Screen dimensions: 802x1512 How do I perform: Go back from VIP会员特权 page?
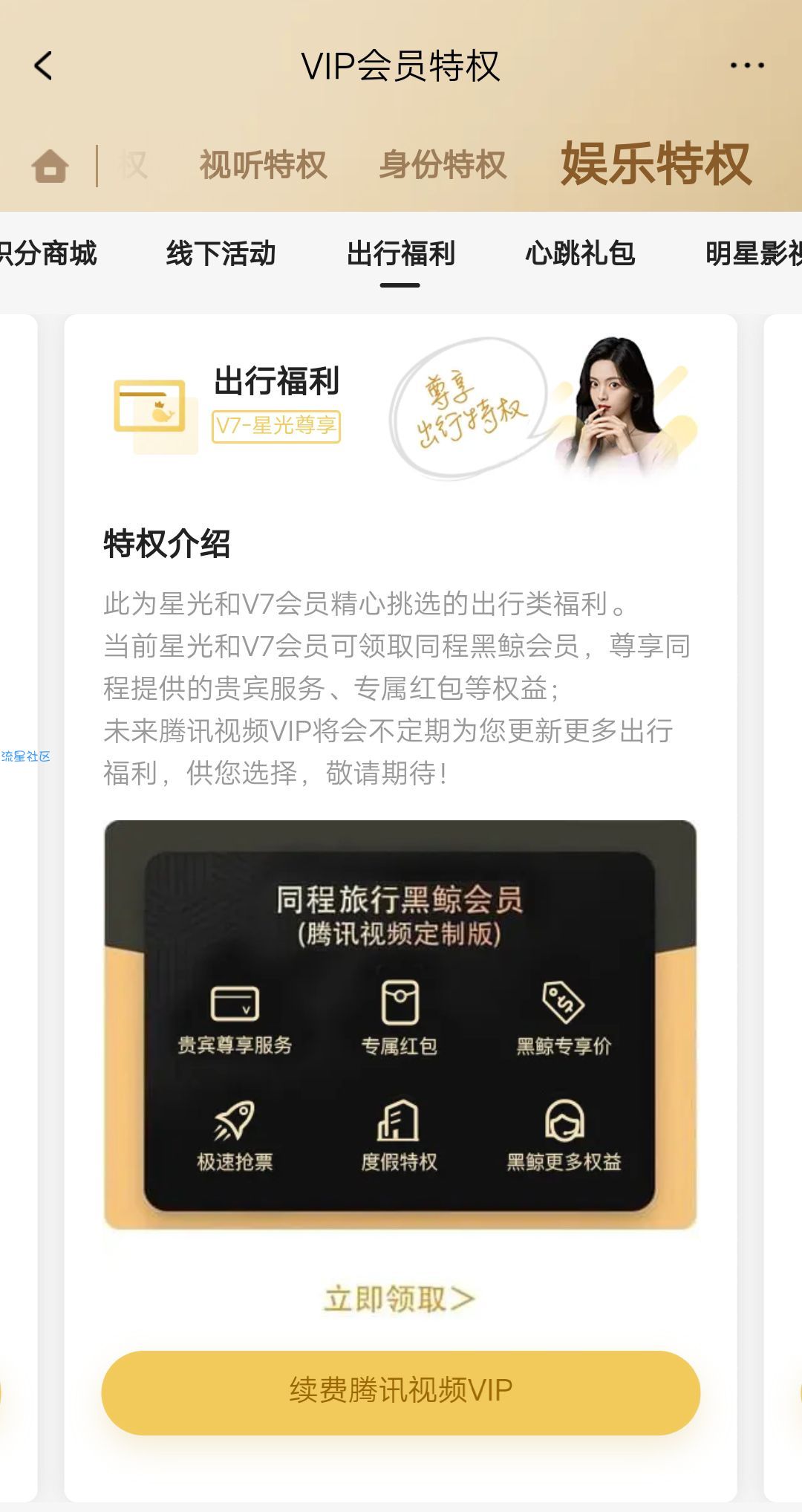point(44,65)
